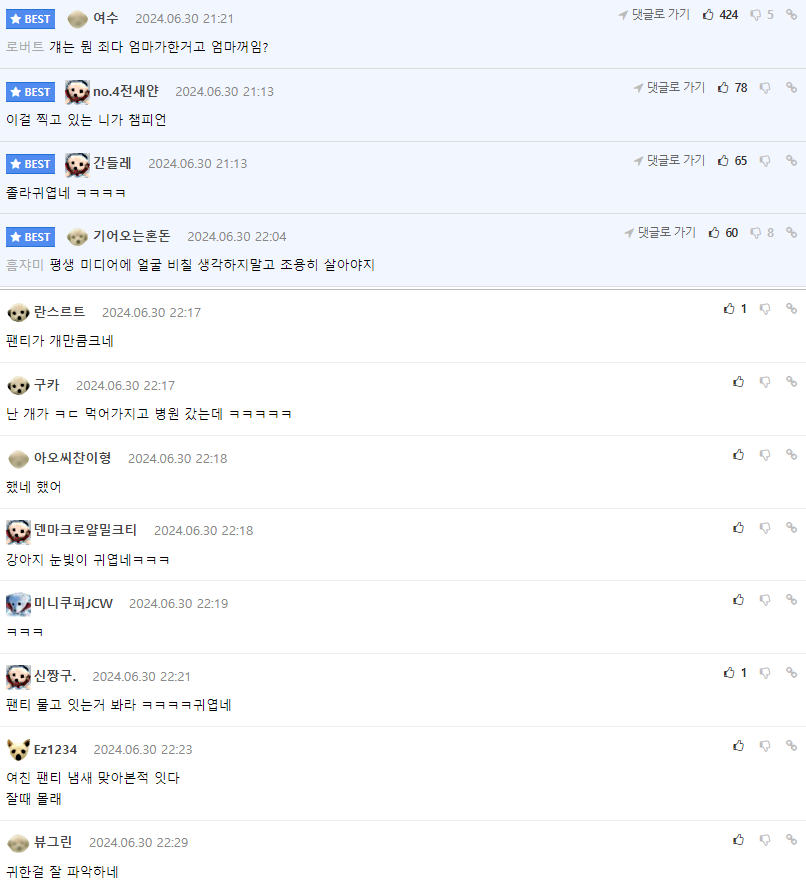Open 여수's user profile
The width and height of the screenshot is (806, 891).
[x=105, y=18]
